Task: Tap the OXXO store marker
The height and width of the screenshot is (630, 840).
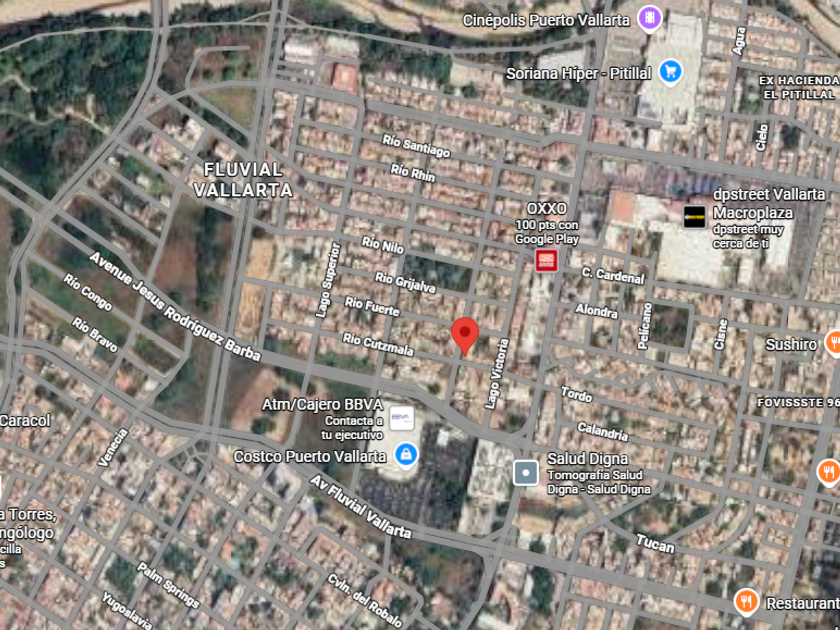Action: tap(546, 261)
